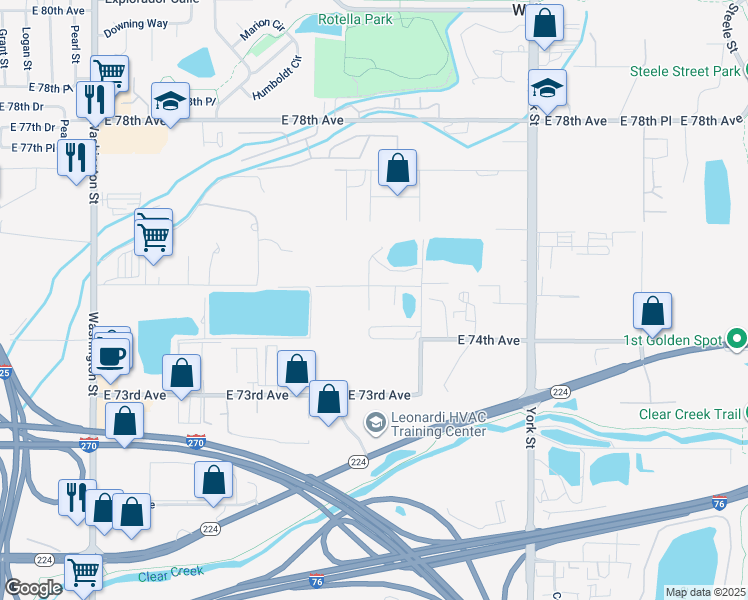
Task: Tap the grocery cart marker by Clear Creek label
Action: click(83, 577)
